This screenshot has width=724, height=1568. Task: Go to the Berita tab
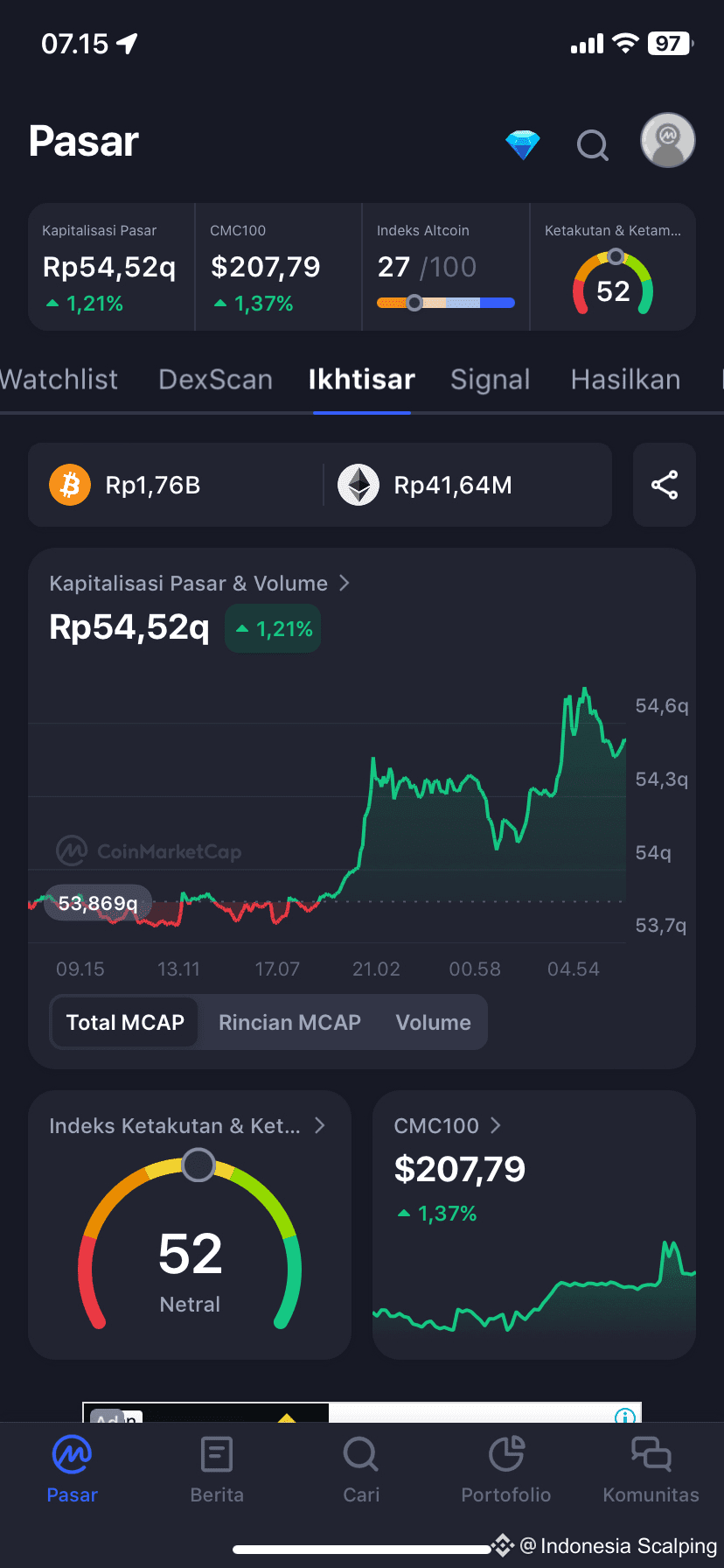pos(217,1469)
